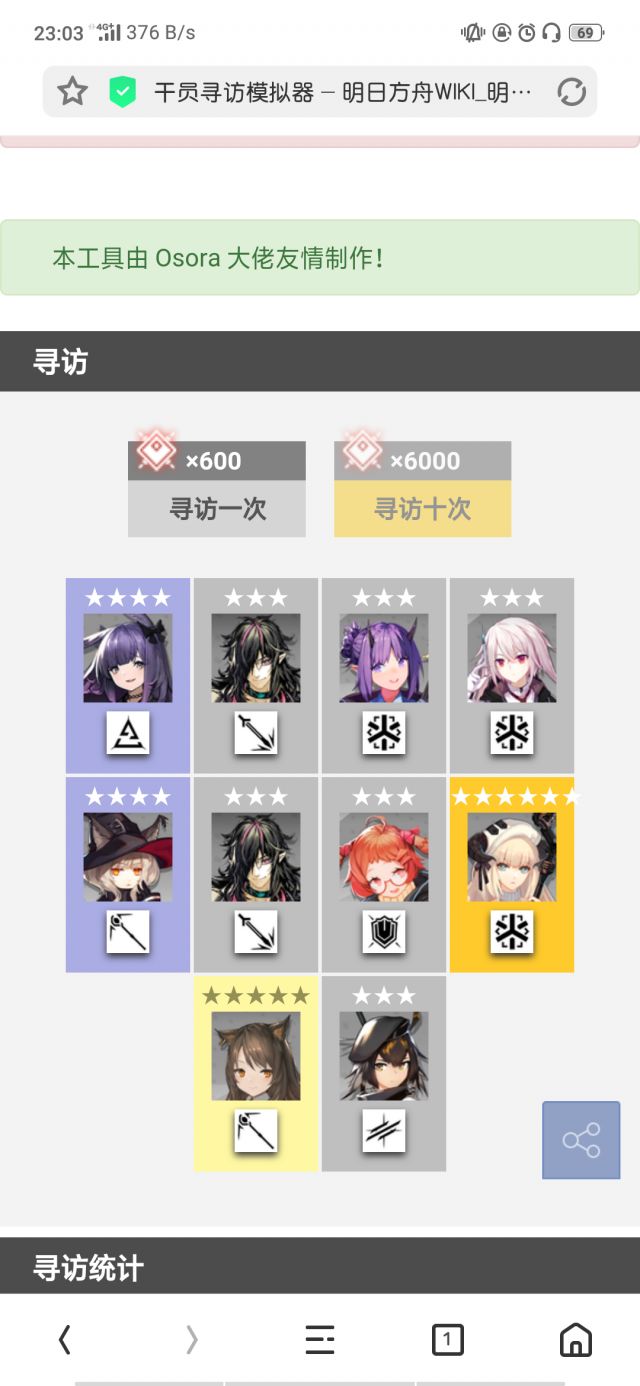Open the tabs switcher

(447, 1339)
